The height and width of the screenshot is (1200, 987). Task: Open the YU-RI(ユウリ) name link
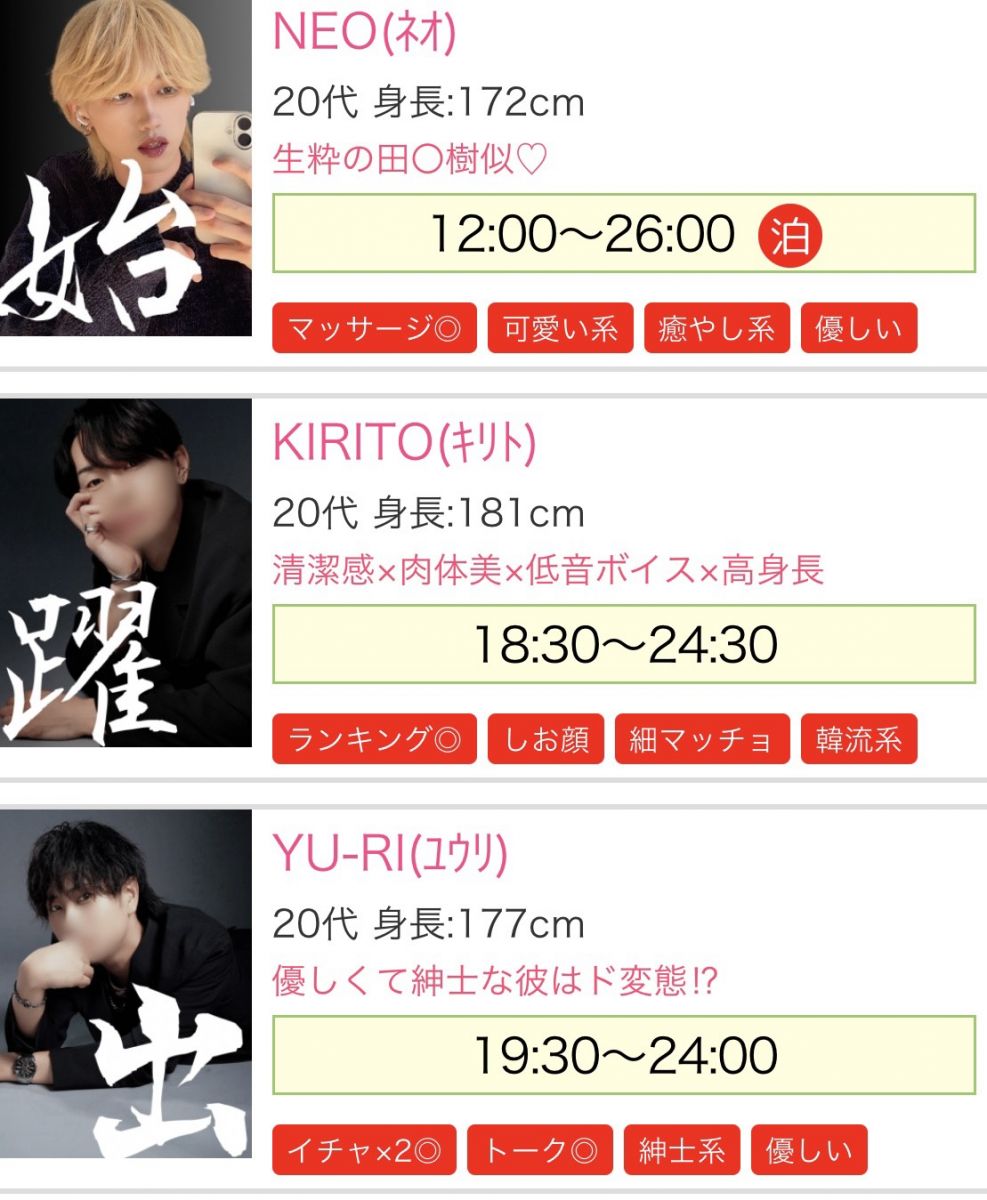pos(390,855)
